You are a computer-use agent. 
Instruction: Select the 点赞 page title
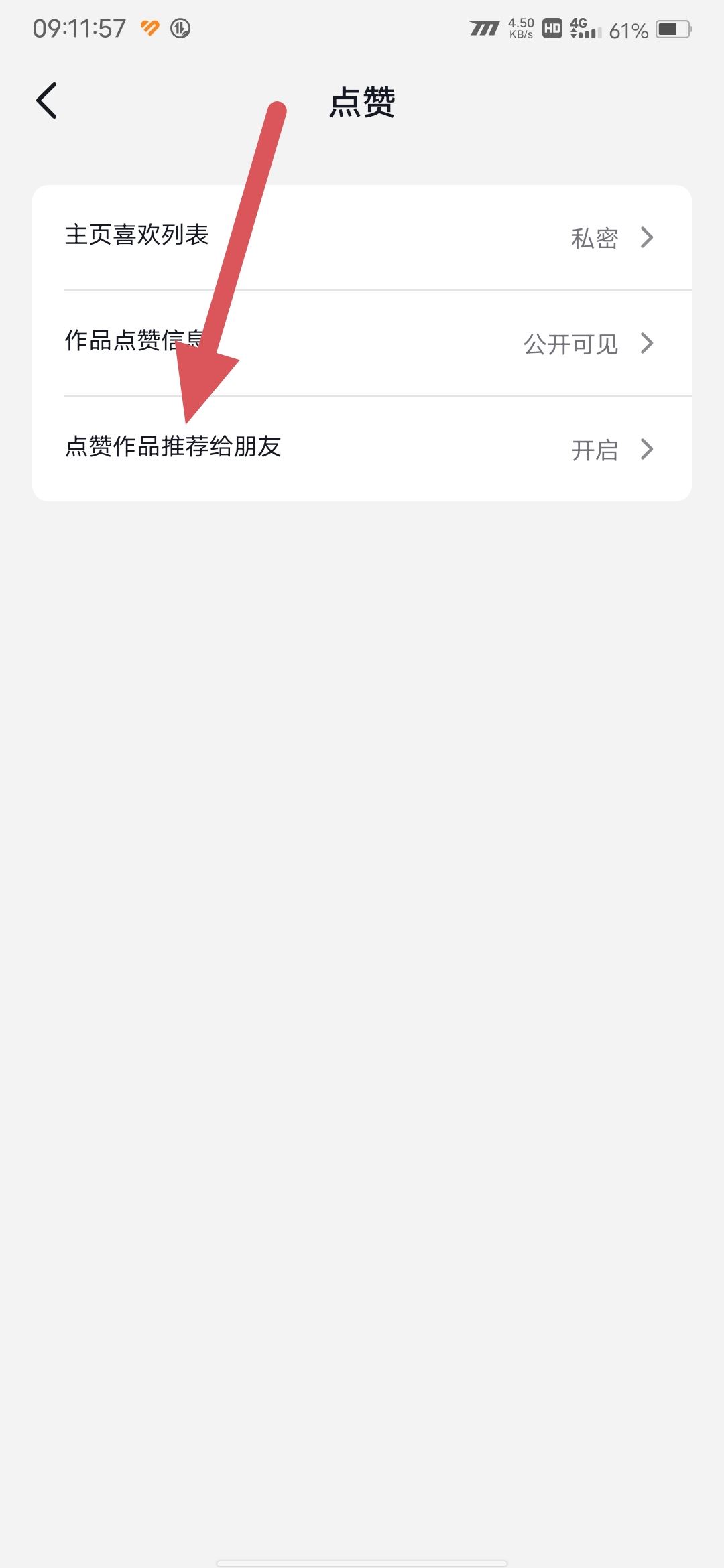[362, 102]
